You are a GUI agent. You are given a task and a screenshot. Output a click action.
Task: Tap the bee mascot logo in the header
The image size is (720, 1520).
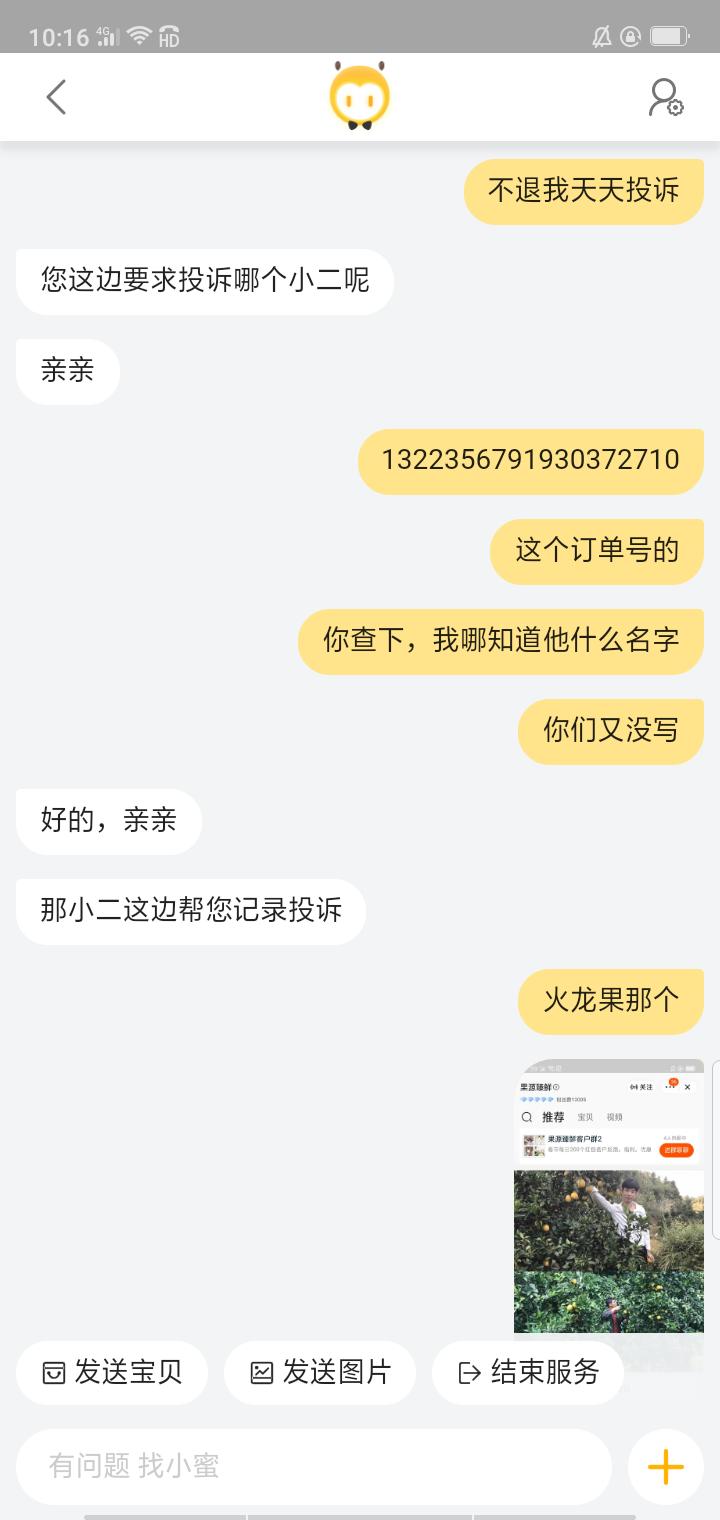(360, 95)
